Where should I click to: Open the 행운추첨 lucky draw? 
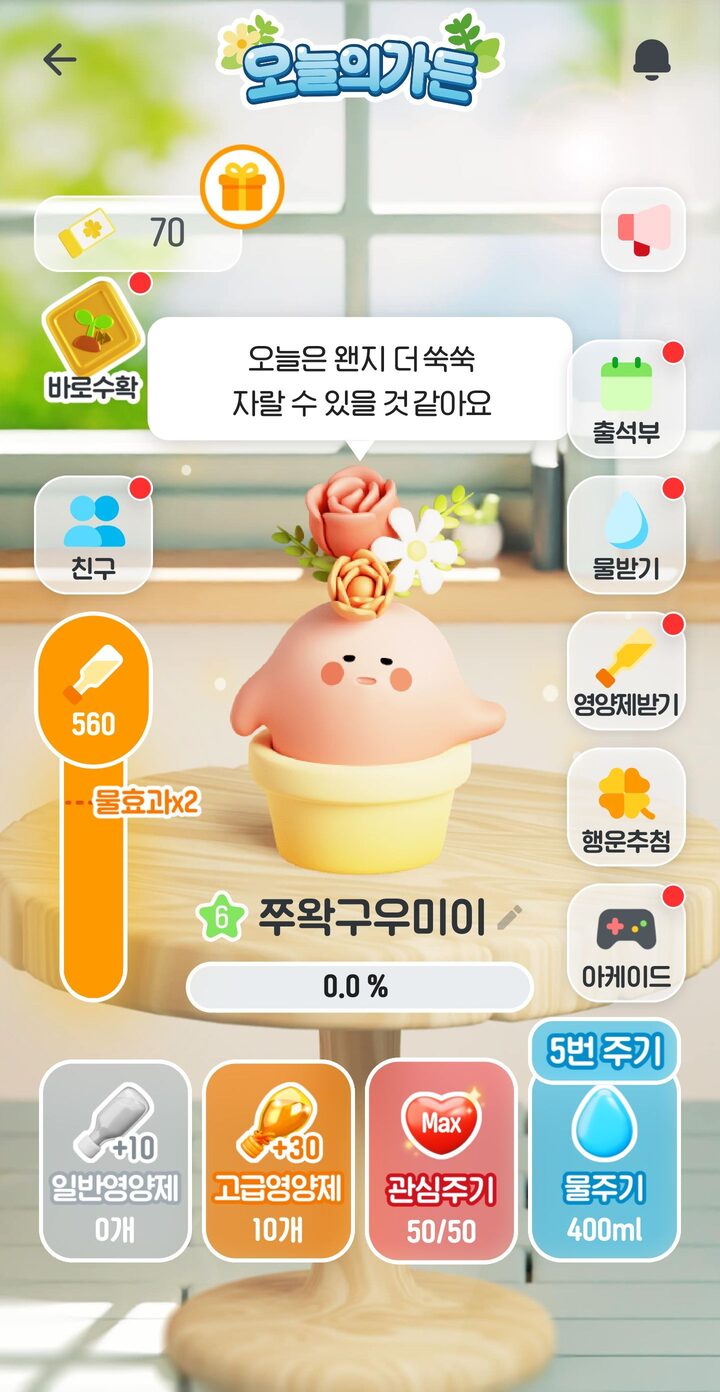pyautogui.click(x=626, y=807)
